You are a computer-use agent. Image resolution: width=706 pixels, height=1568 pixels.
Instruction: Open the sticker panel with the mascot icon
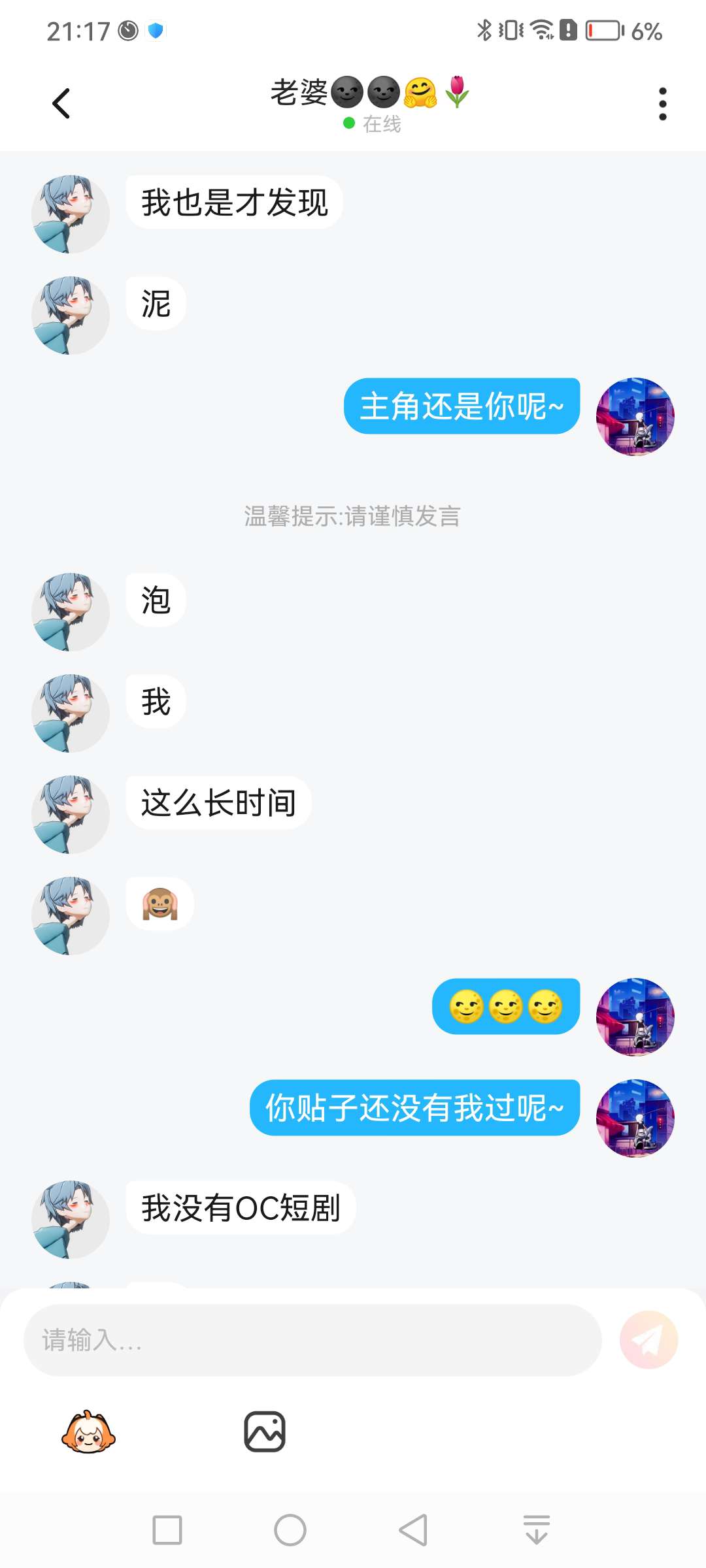coord(88,1432)
